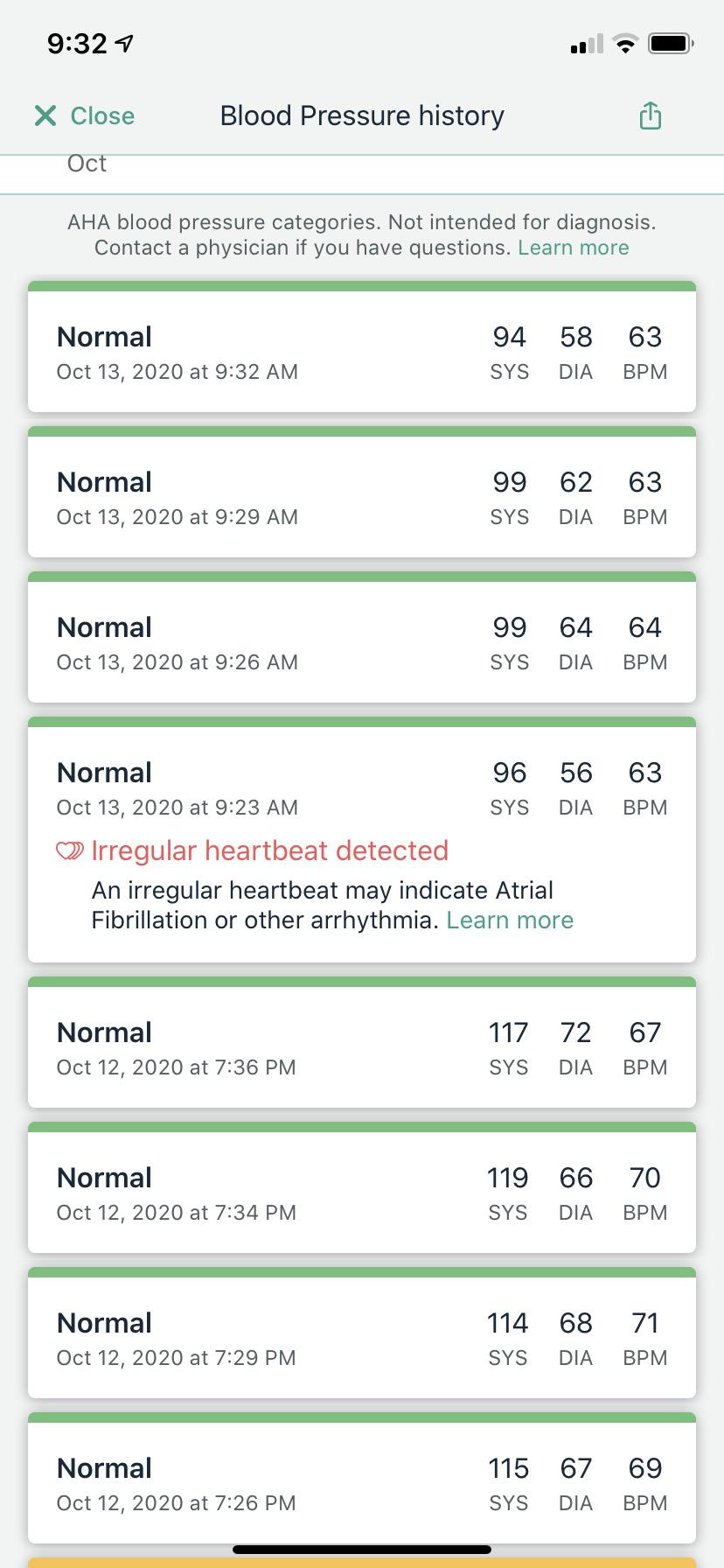Tap the Close label to exit history

[102, 115]
